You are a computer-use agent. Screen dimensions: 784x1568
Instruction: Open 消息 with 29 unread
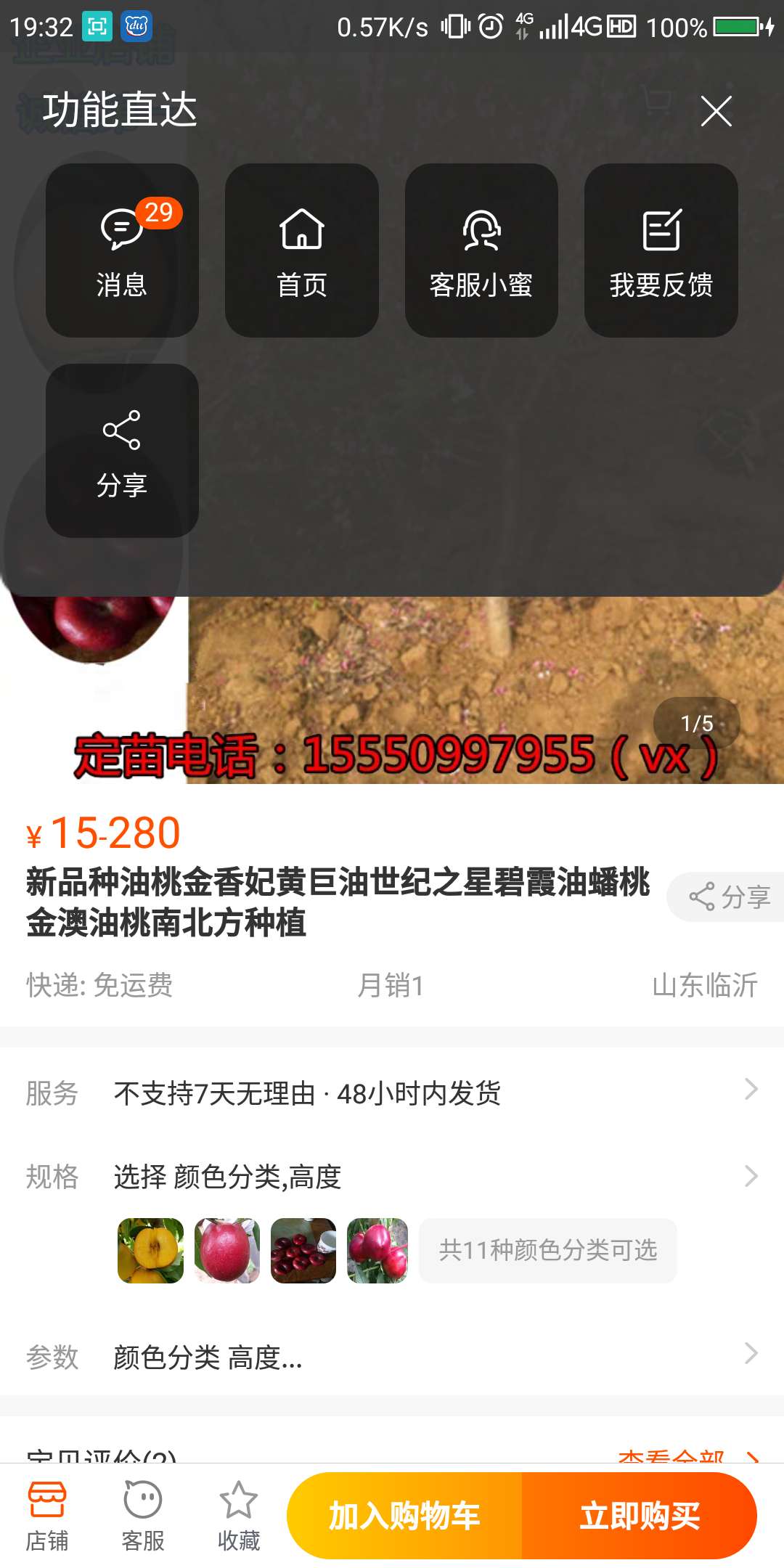coord(122,250)
